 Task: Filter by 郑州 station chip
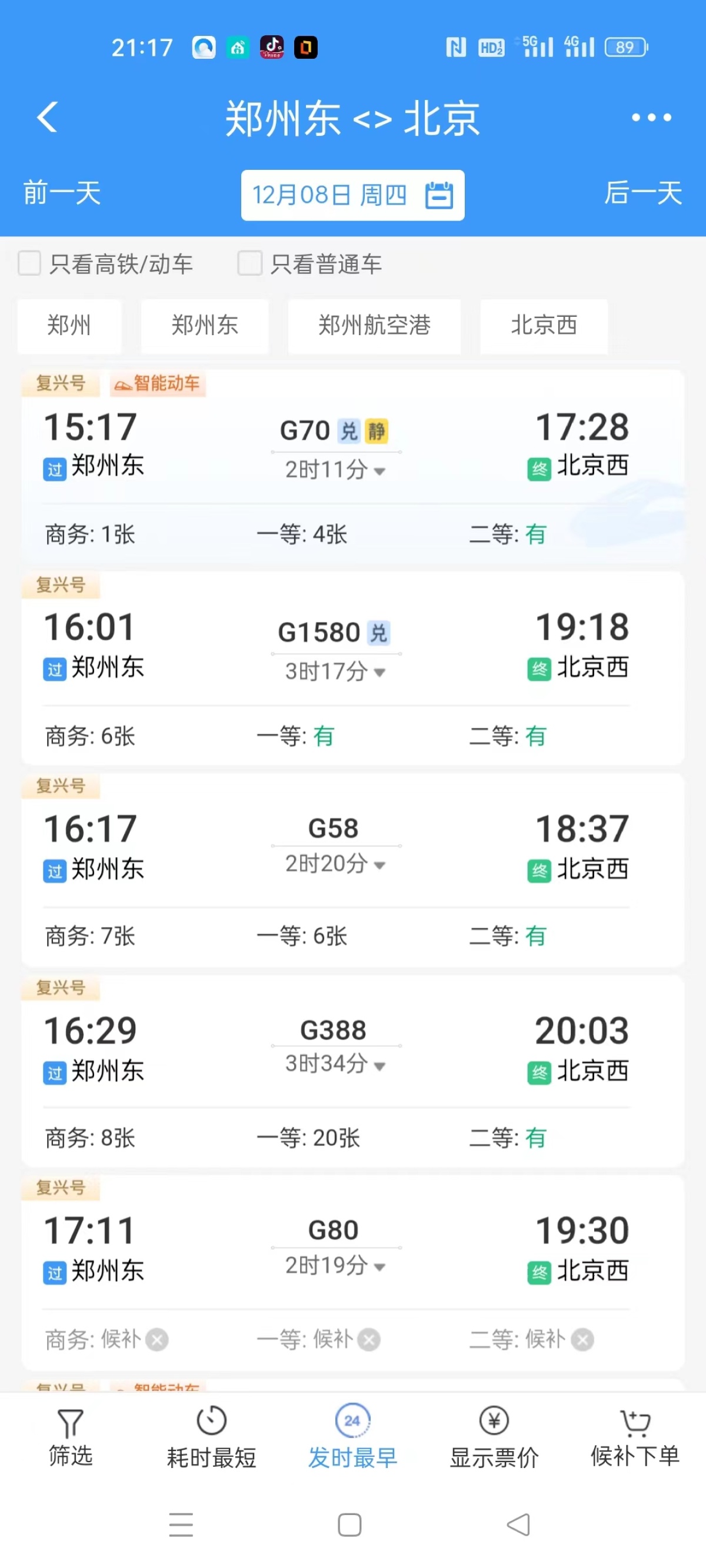69,326
